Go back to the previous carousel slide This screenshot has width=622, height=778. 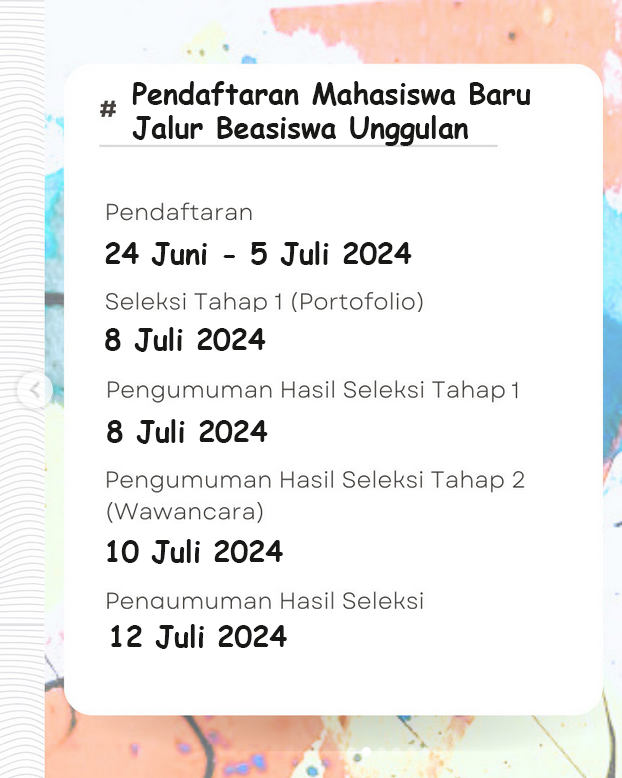(x=35, y=390)
